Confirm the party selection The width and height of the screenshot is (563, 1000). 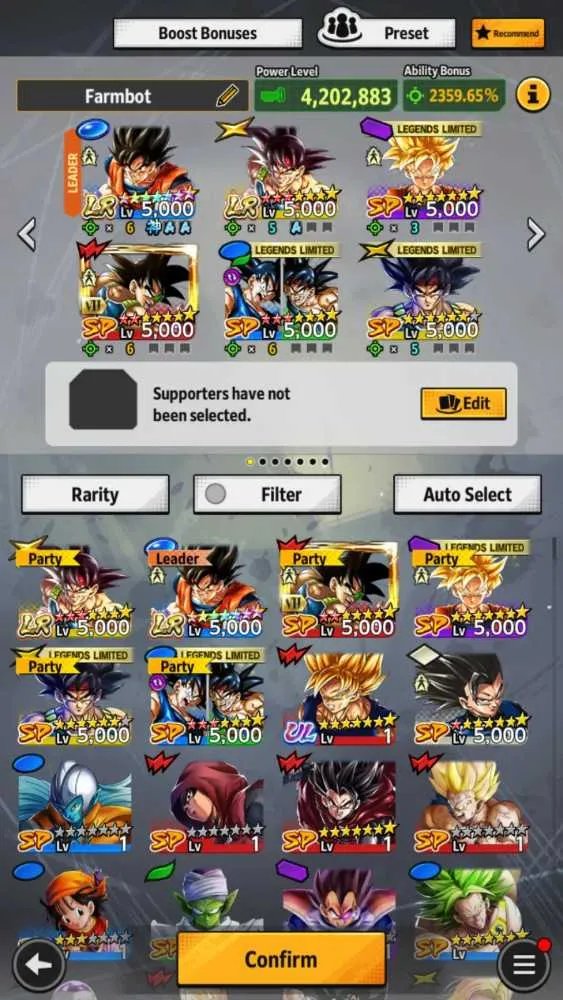coord(281,959)
